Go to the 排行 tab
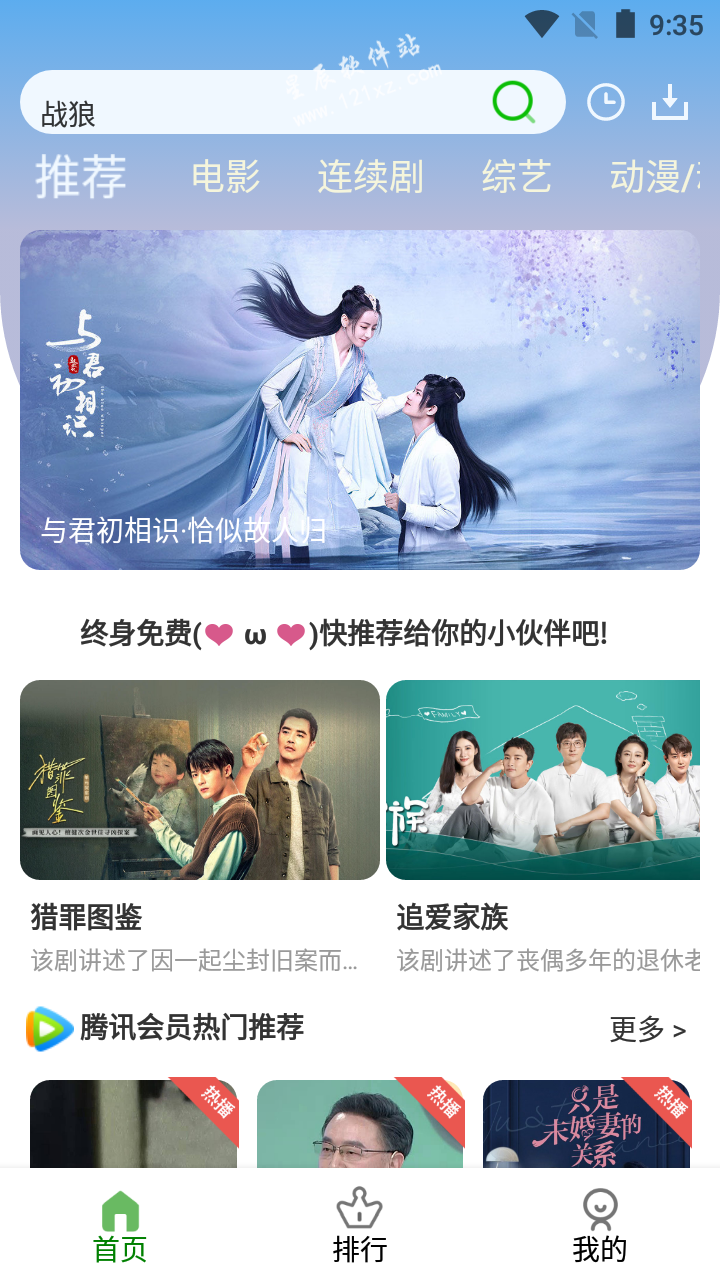The height and width of the screenshot is (1280, 720). [x=360, y=1225]
